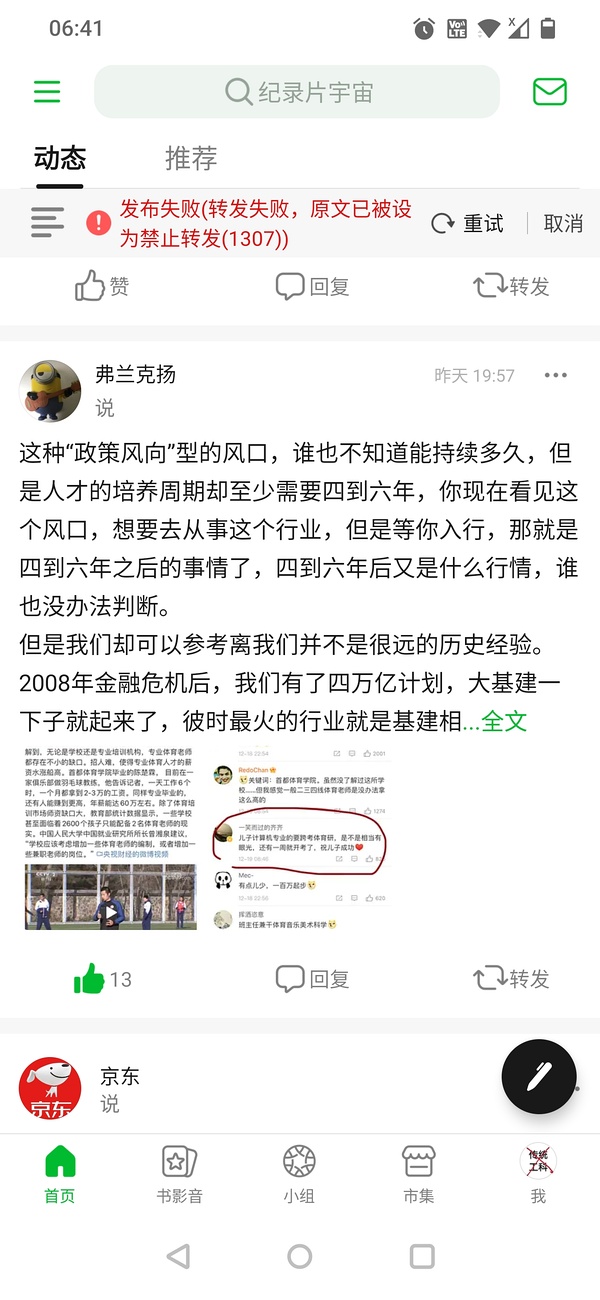Switch to the 推荐 tab

click(190, 158)
